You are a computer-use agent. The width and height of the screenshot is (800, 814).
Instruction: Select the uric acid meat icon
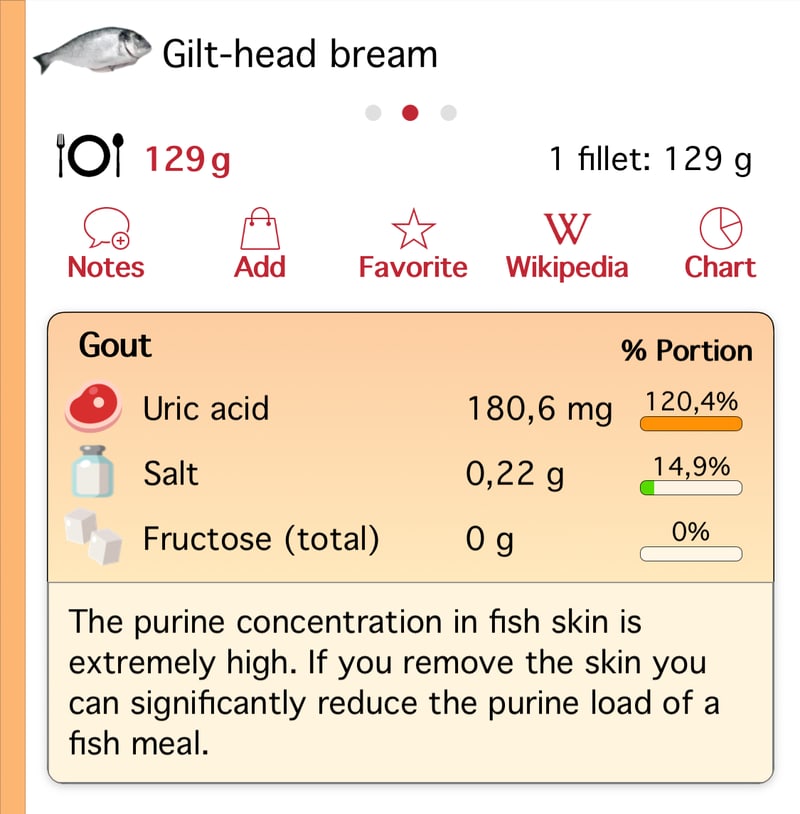point(92,408)
